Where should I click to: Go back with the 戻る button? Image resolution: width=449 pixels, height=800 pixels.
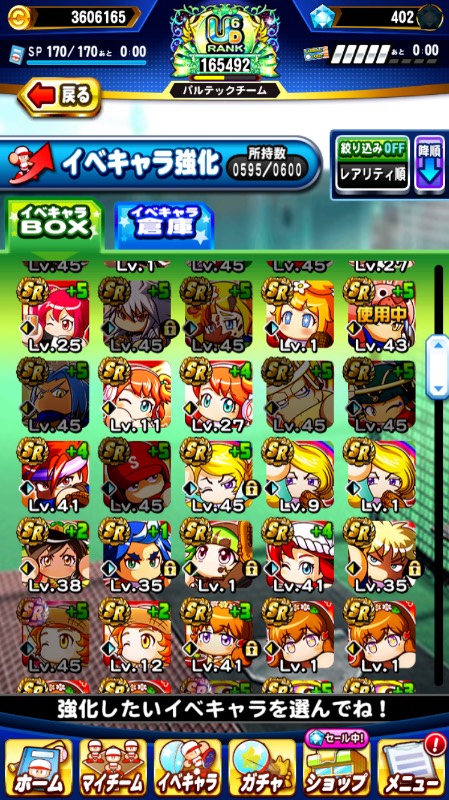click(59, 96)
